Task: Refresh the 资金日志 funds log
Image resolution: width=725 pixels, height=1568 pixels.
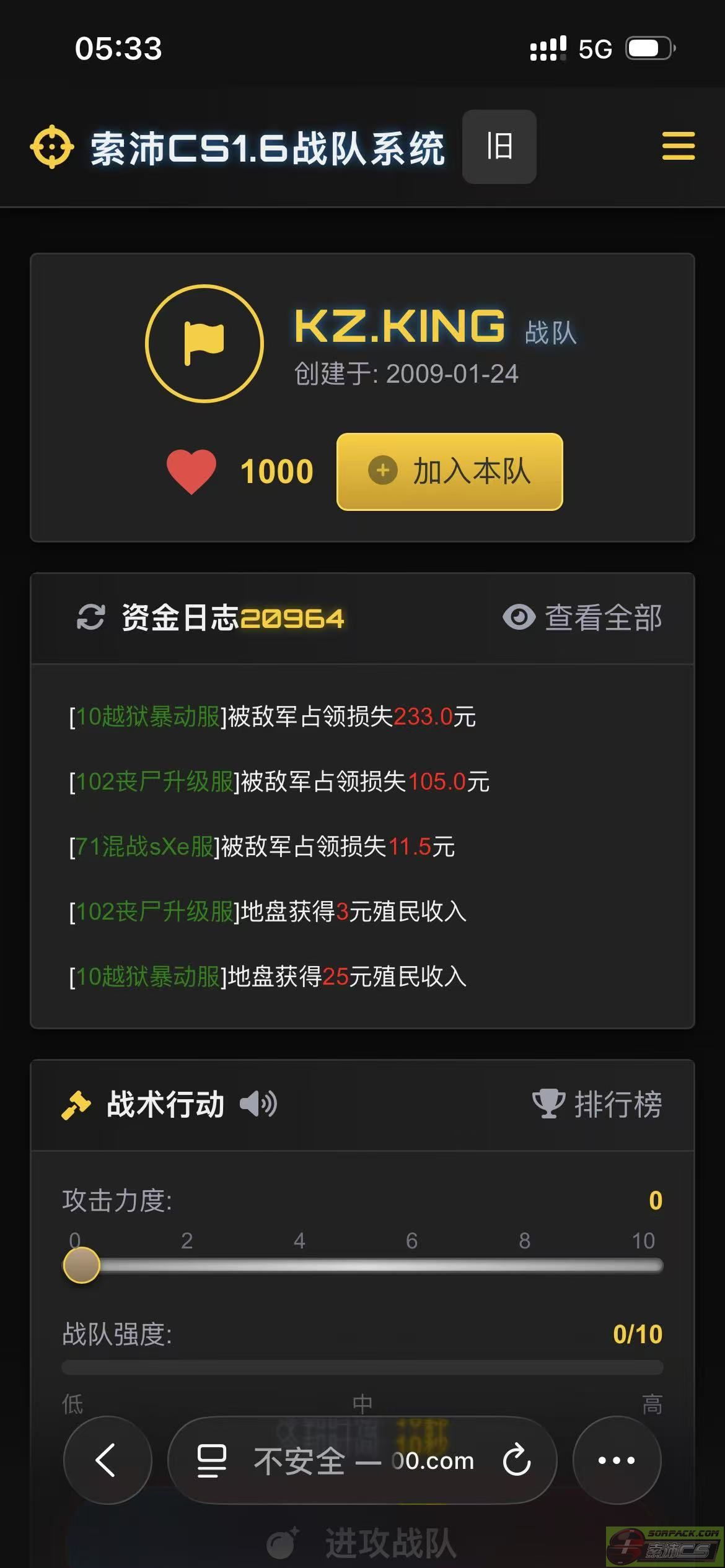Action: [x=90, y=617]
